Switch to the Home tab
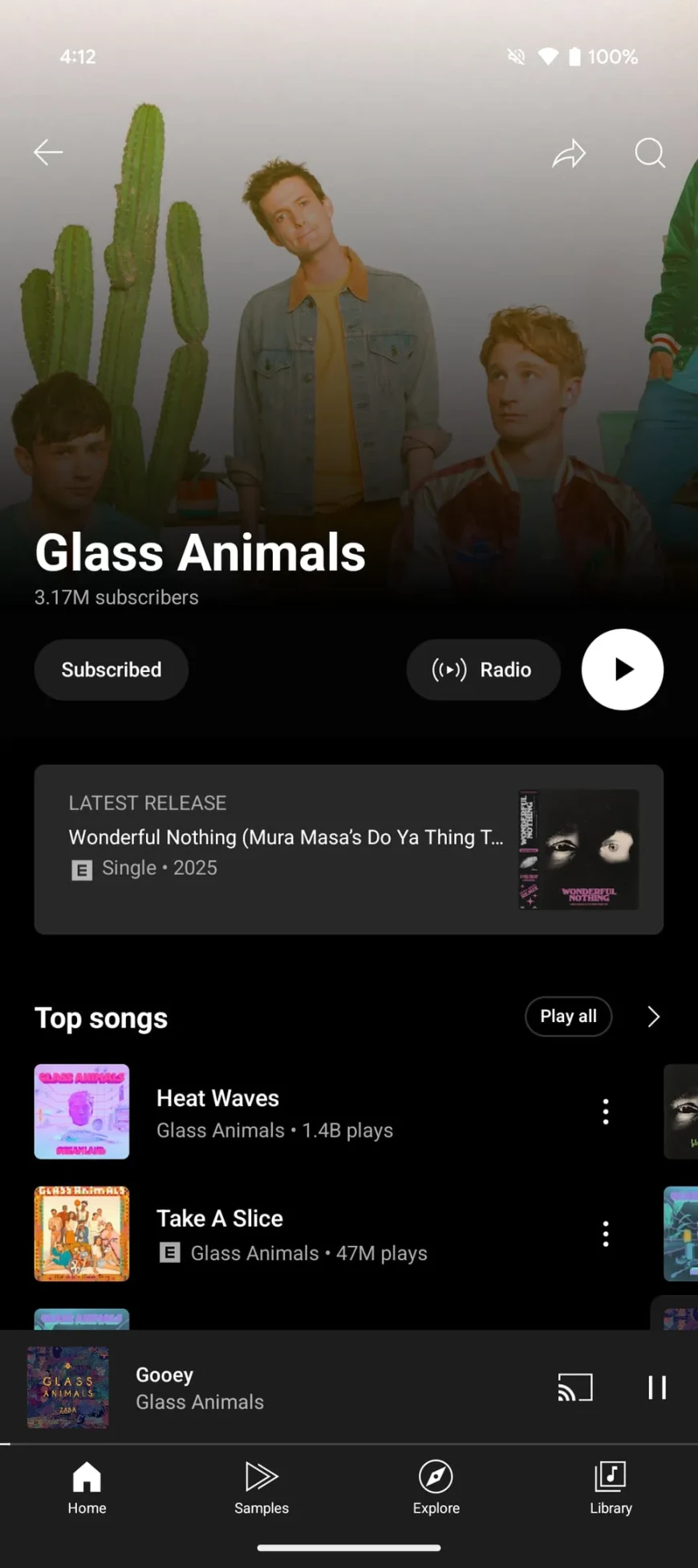The width and height of the screenshot is (698, 1568). pyautogui.click(x=87, y=1488)
